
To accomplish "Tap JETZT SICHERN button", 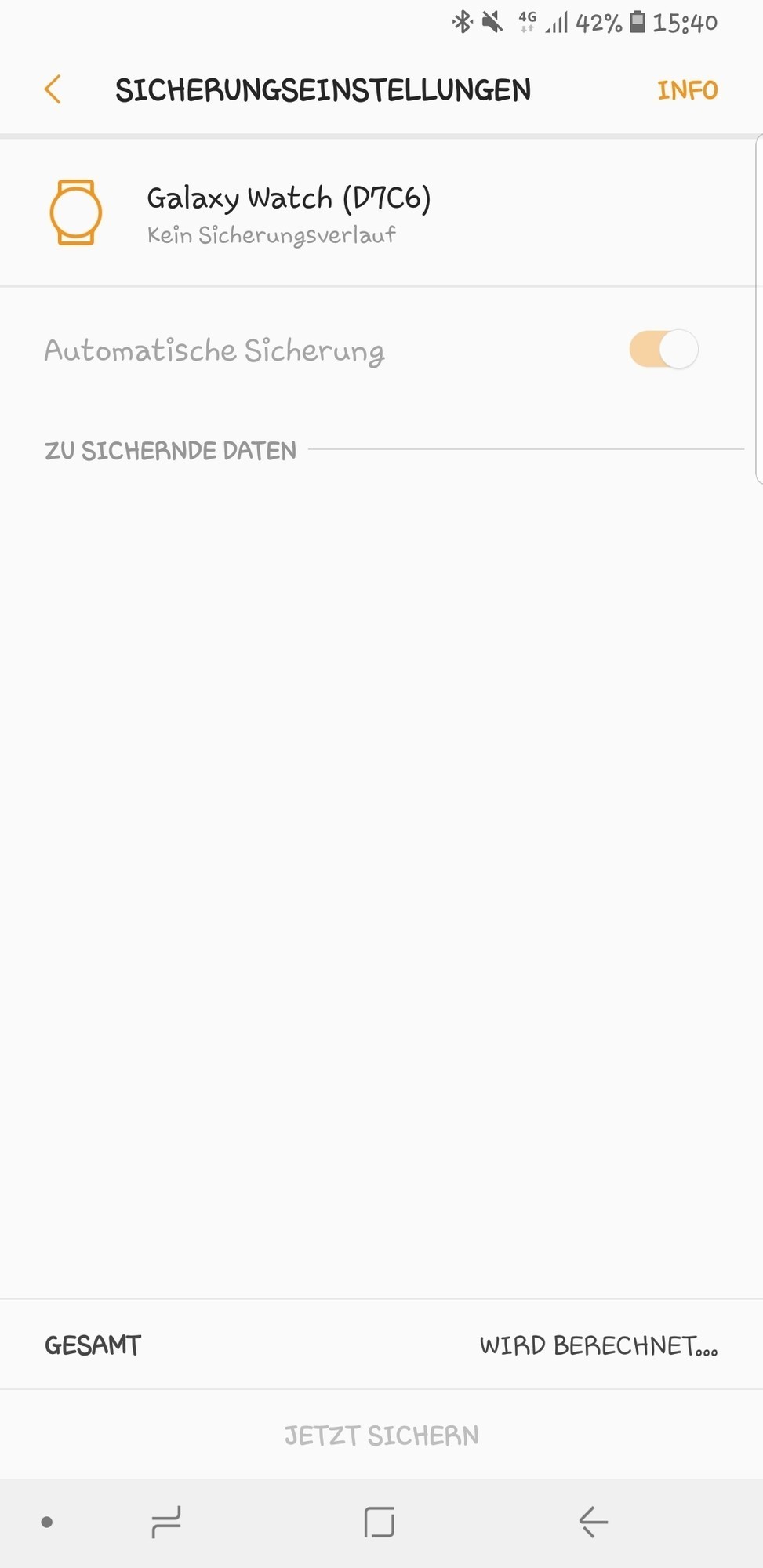I will (x=381, y=1436).
